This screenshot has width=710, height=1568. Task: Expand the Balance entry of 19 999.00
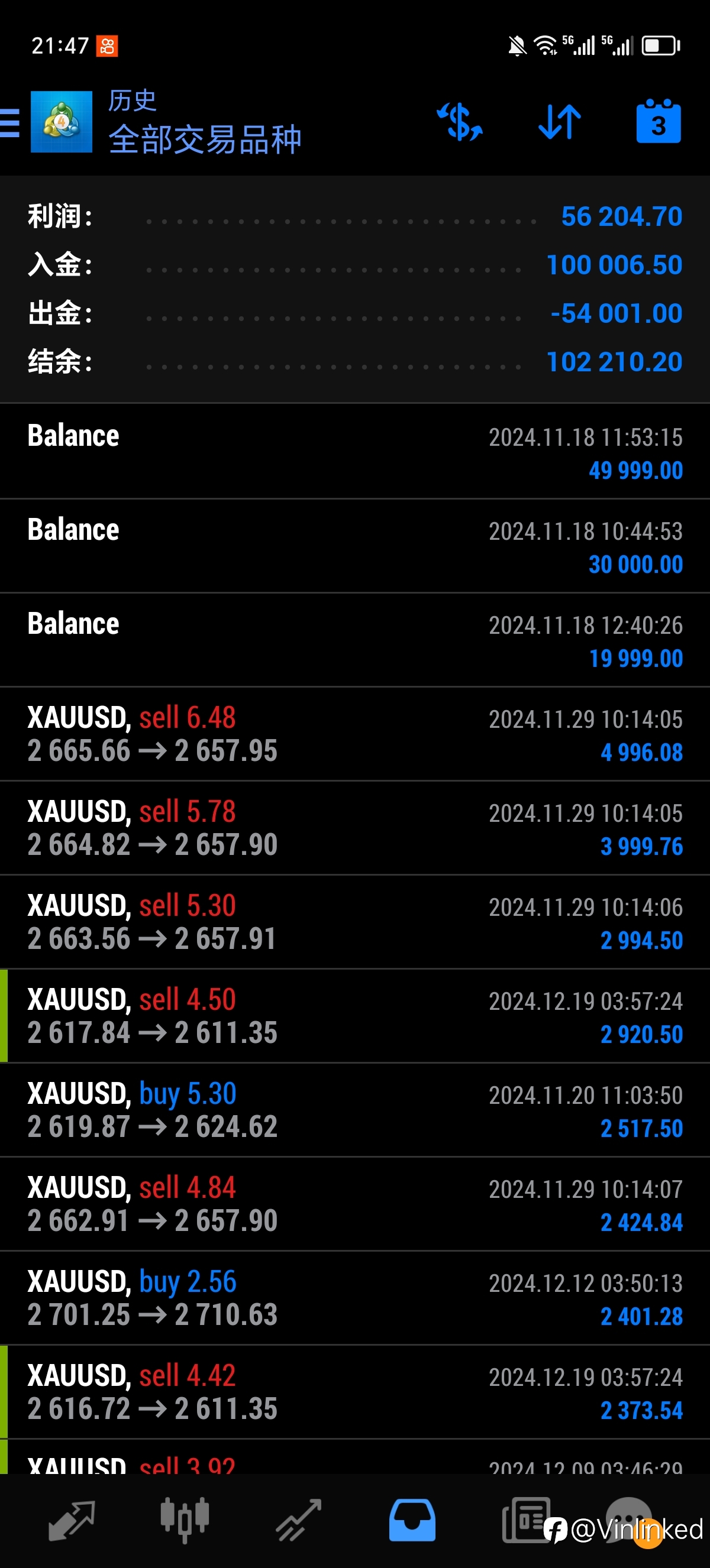click(x=355, y=640)
